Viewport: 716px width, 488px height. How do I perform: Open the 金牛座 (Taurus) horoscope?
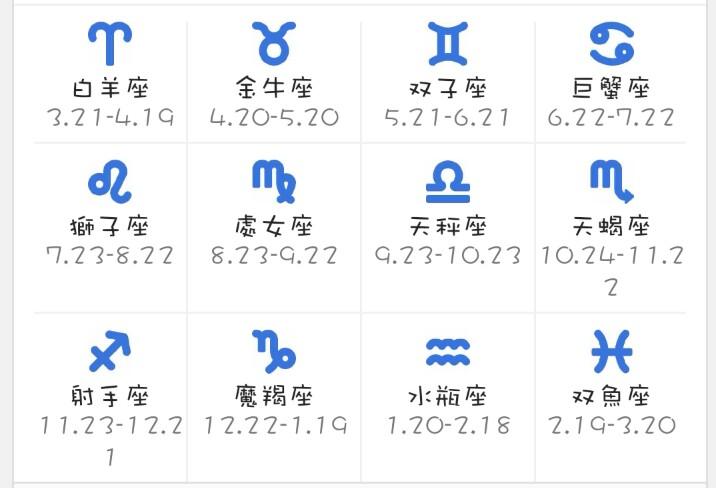pyautogui.click(x=273, y=75)
